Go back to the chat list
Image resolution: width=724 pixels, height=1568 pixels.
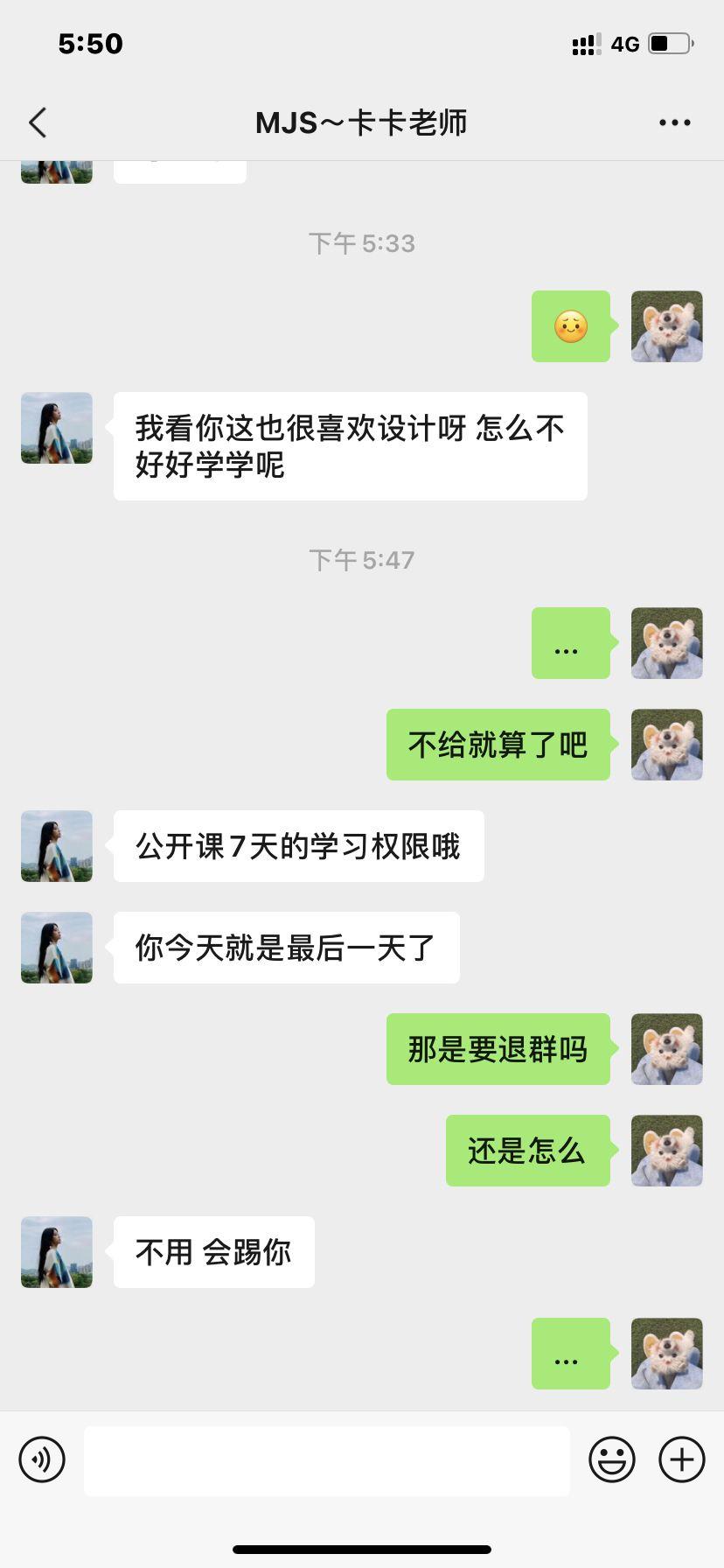pos(37,122)
